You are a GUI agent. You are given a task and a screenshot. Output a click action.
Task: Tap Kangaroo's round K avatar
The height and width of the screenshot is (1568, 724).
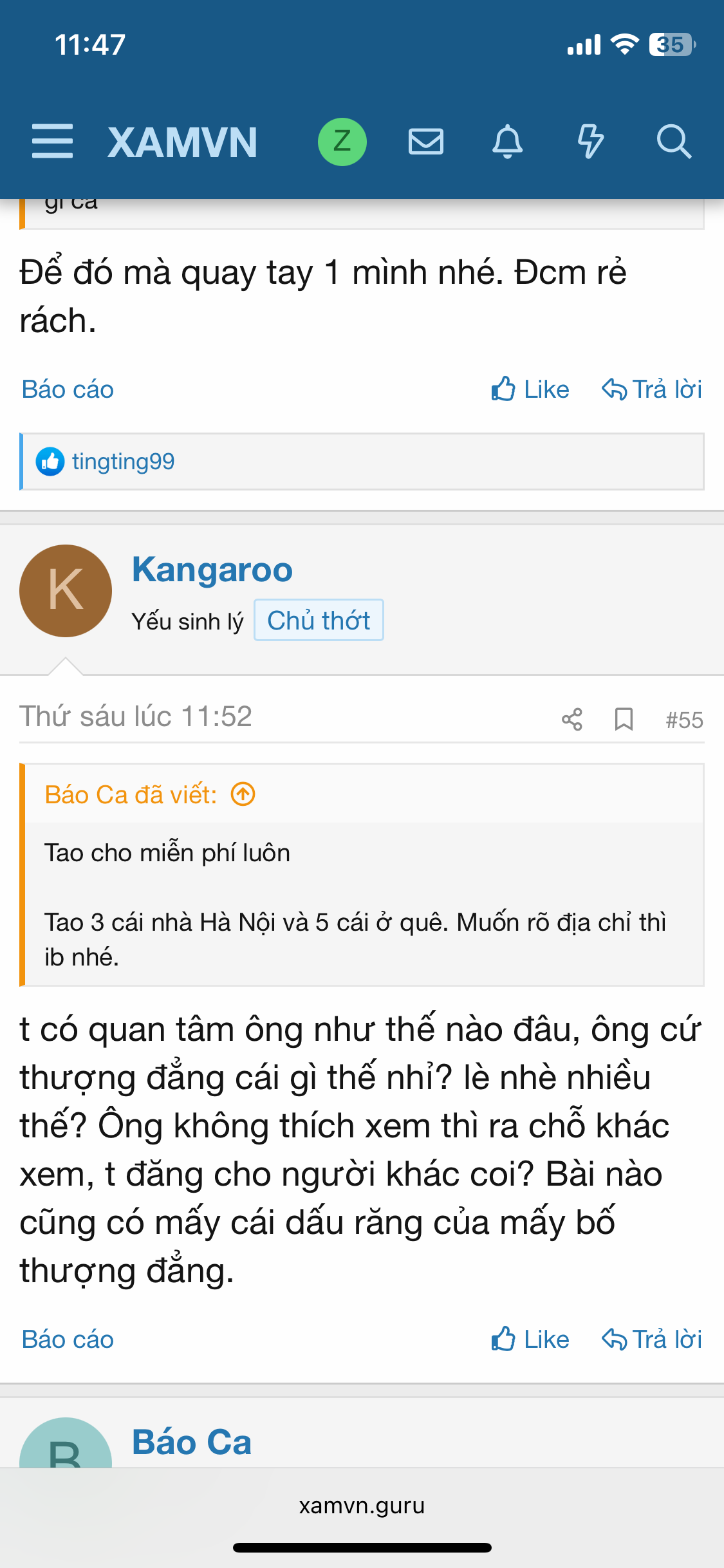[x=66, y=591]
